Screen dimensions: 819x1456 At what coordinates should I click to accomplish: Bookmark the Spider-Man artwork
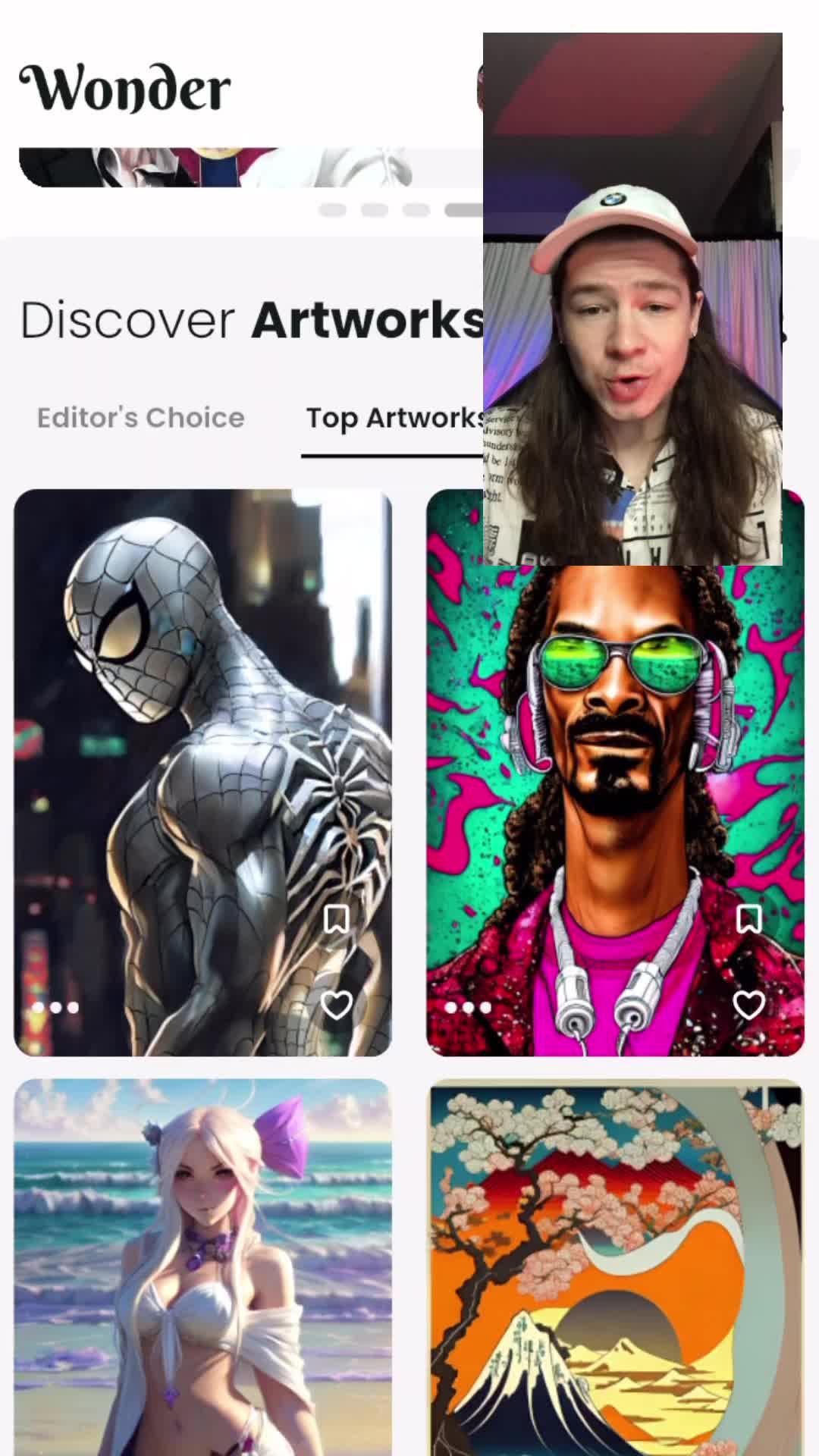(336, 917)
